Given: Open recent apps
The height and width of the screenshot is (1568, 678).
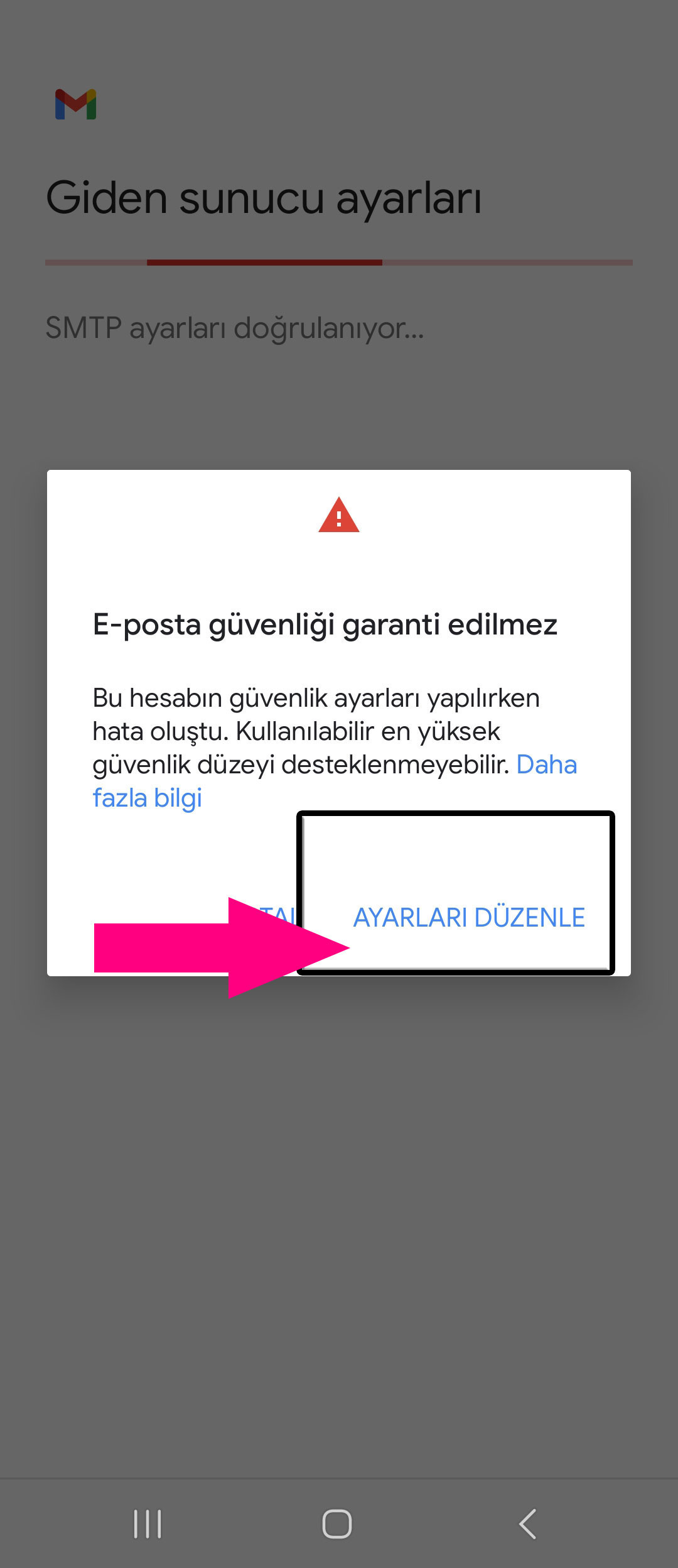Looking at the screenshot, I should tap(148, 1524).
